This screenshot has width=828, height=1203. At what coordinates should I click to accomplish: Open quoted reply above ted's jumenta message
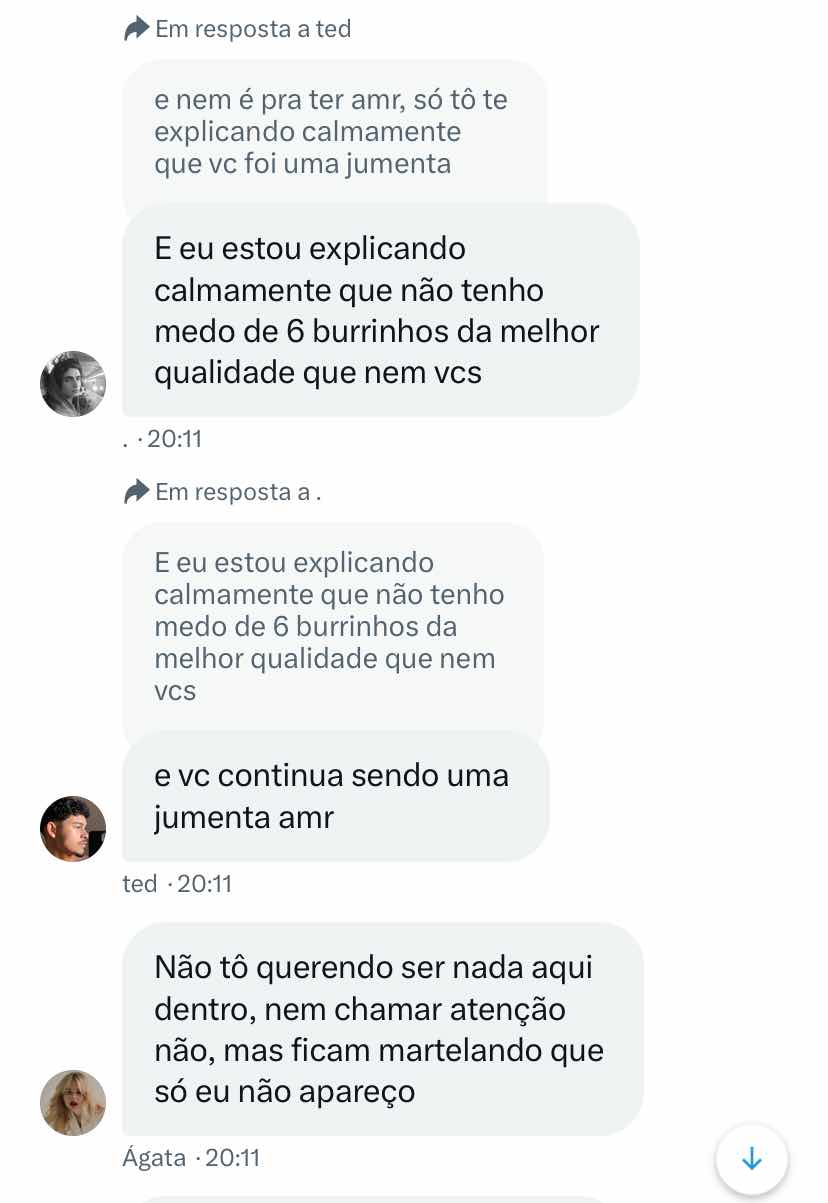[332, 626]
